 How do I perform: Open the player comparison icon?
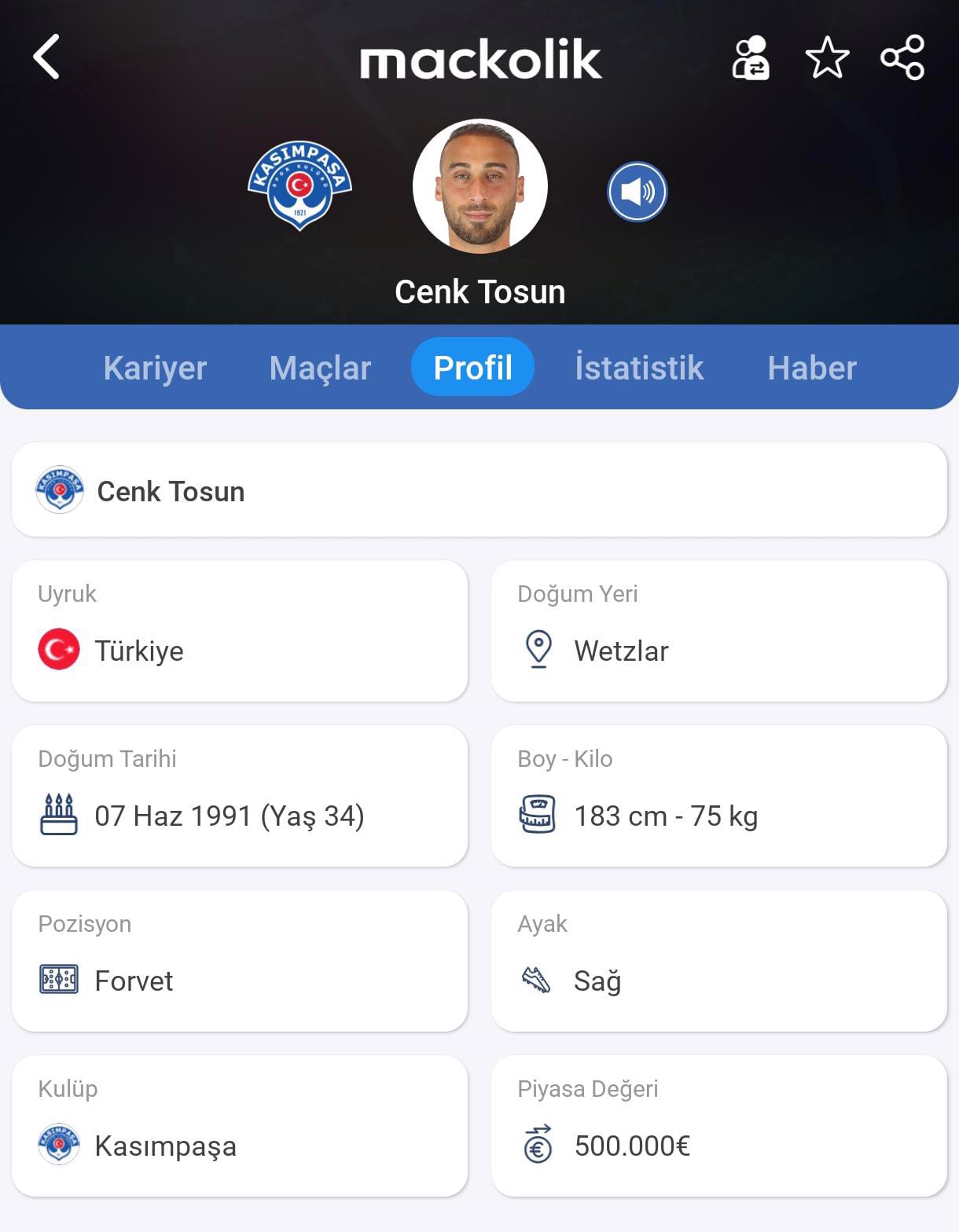click(751, 57)
